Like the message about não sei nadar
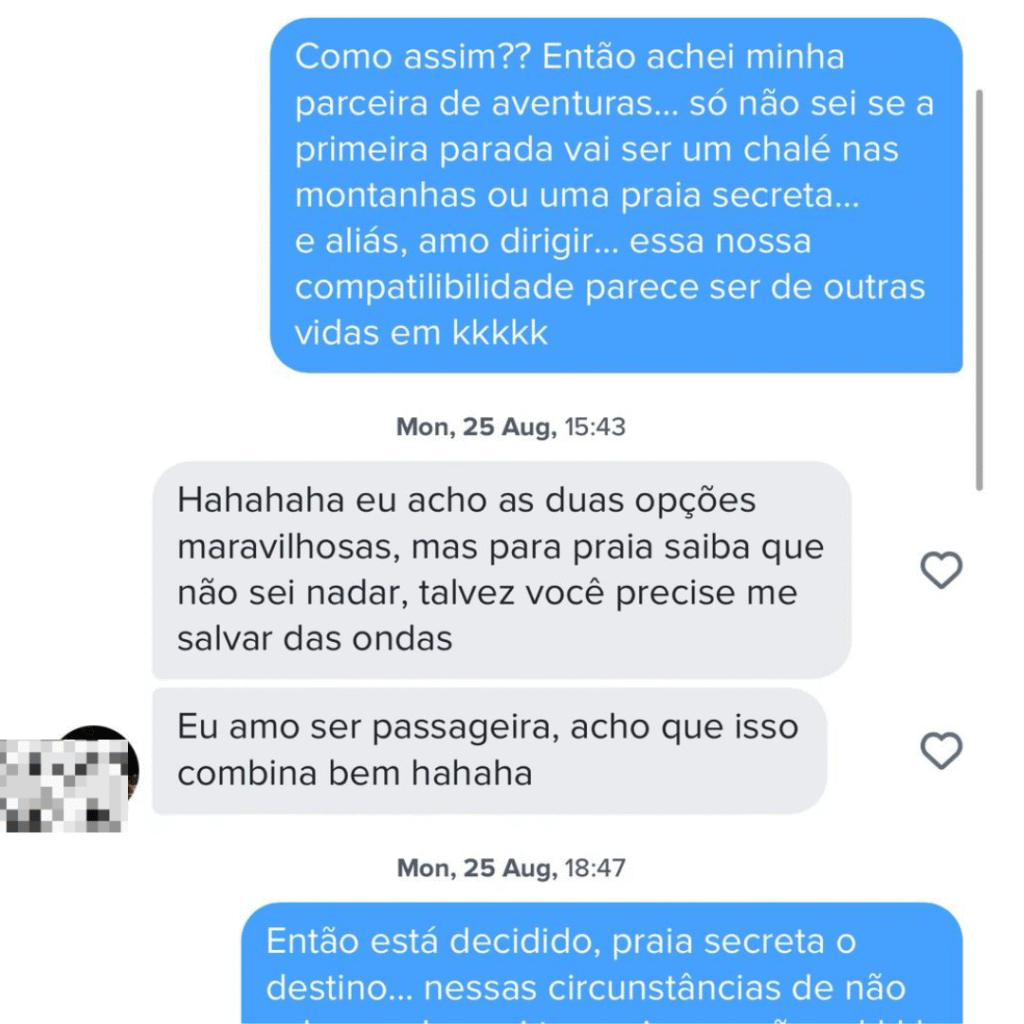The image size is (1024, 1024). click(940, 570)
